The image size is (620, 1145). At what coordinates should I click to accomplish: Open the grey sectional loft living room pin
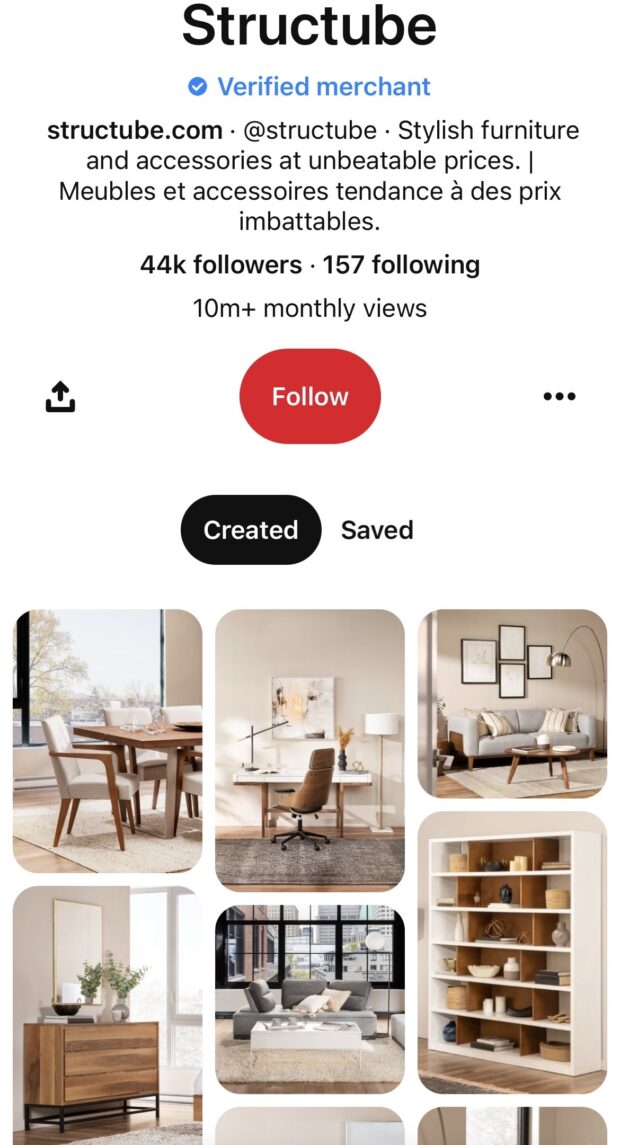[310, 999]
